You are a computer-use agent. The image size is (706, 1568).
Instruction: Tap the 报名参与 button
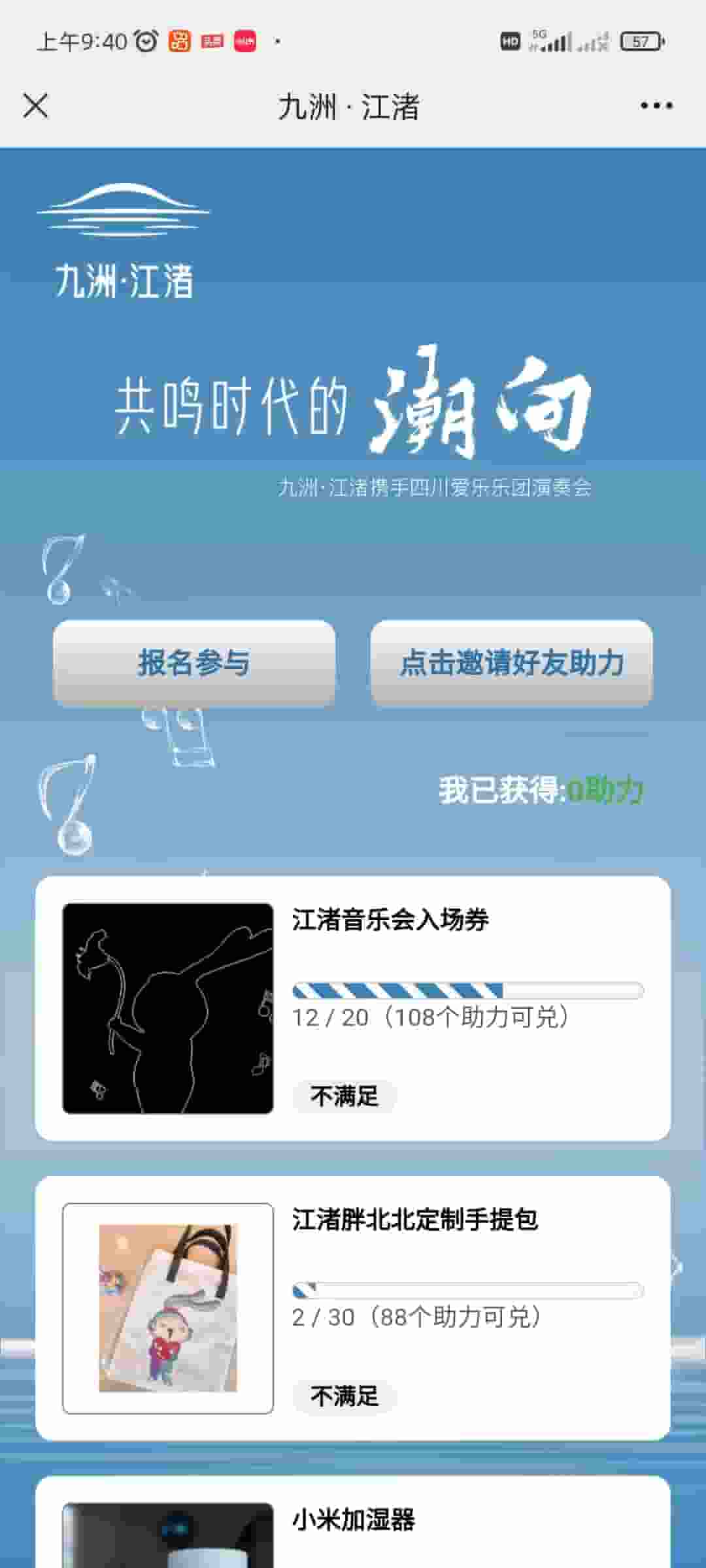(194, 662)
